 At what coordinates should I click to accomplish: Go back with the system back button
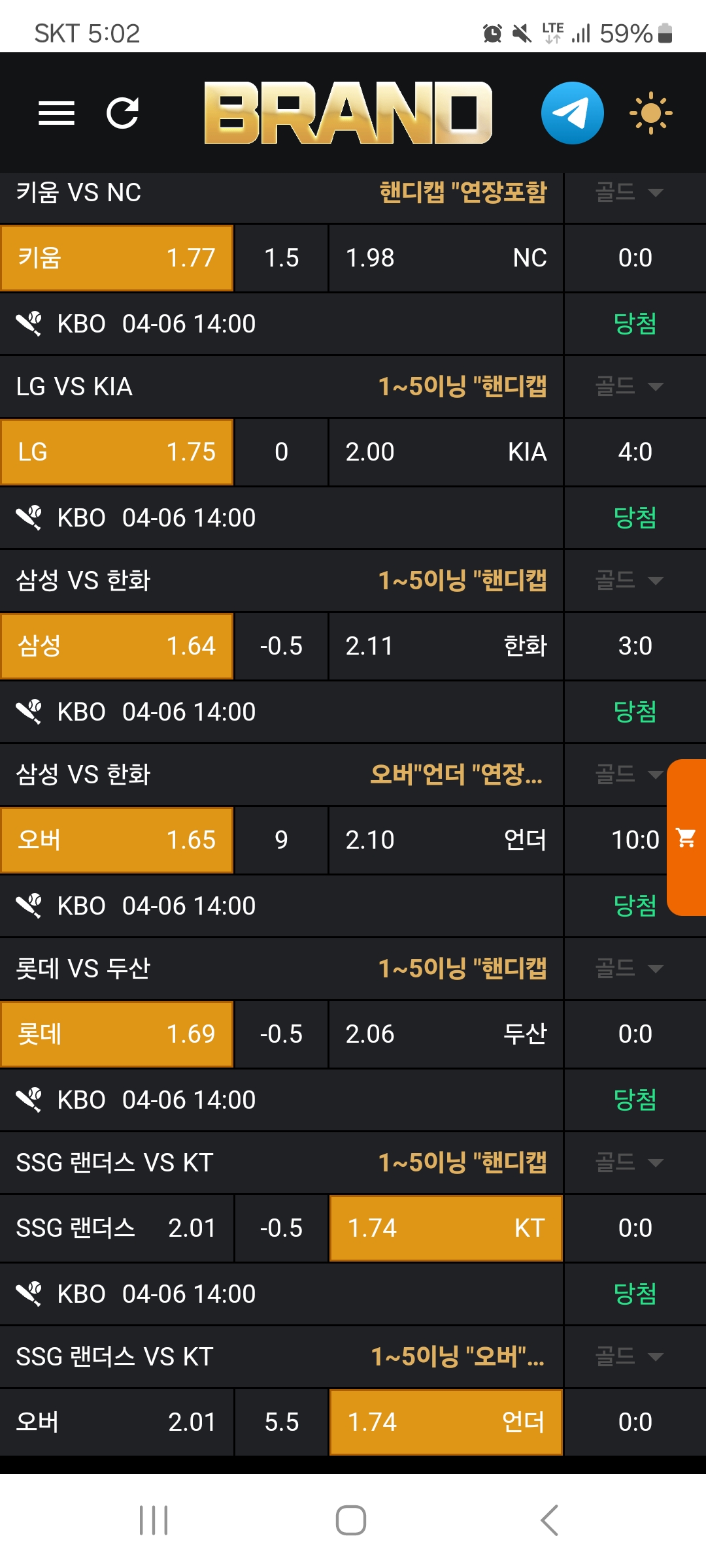(x=550, y=1520)
